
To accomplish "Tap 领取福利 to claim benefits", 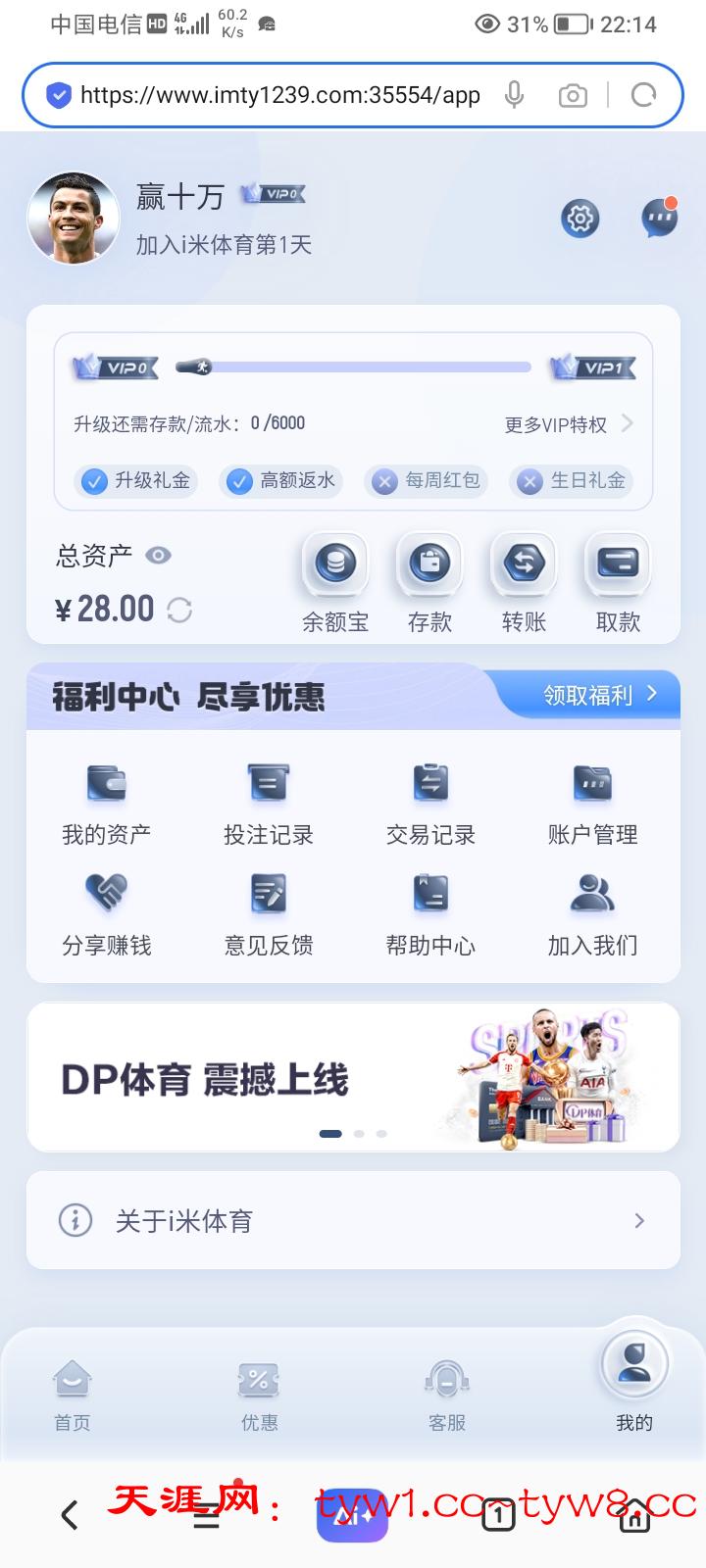I will tap(599, 695).
